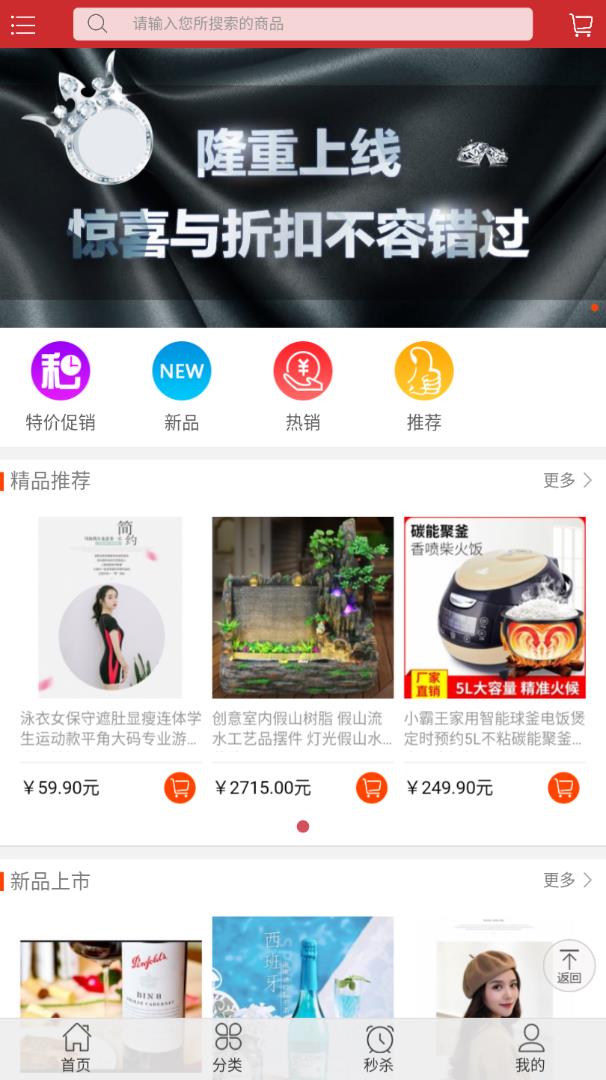
Task: Open the shopping cart in the top bar
Action: (x=580, y=25)
